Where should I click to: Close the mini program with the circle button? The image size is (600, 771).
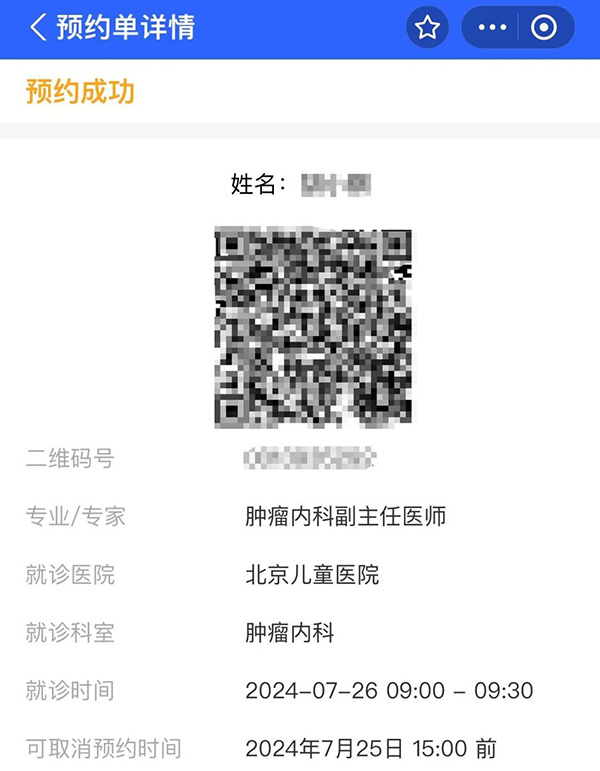[544, 28]
